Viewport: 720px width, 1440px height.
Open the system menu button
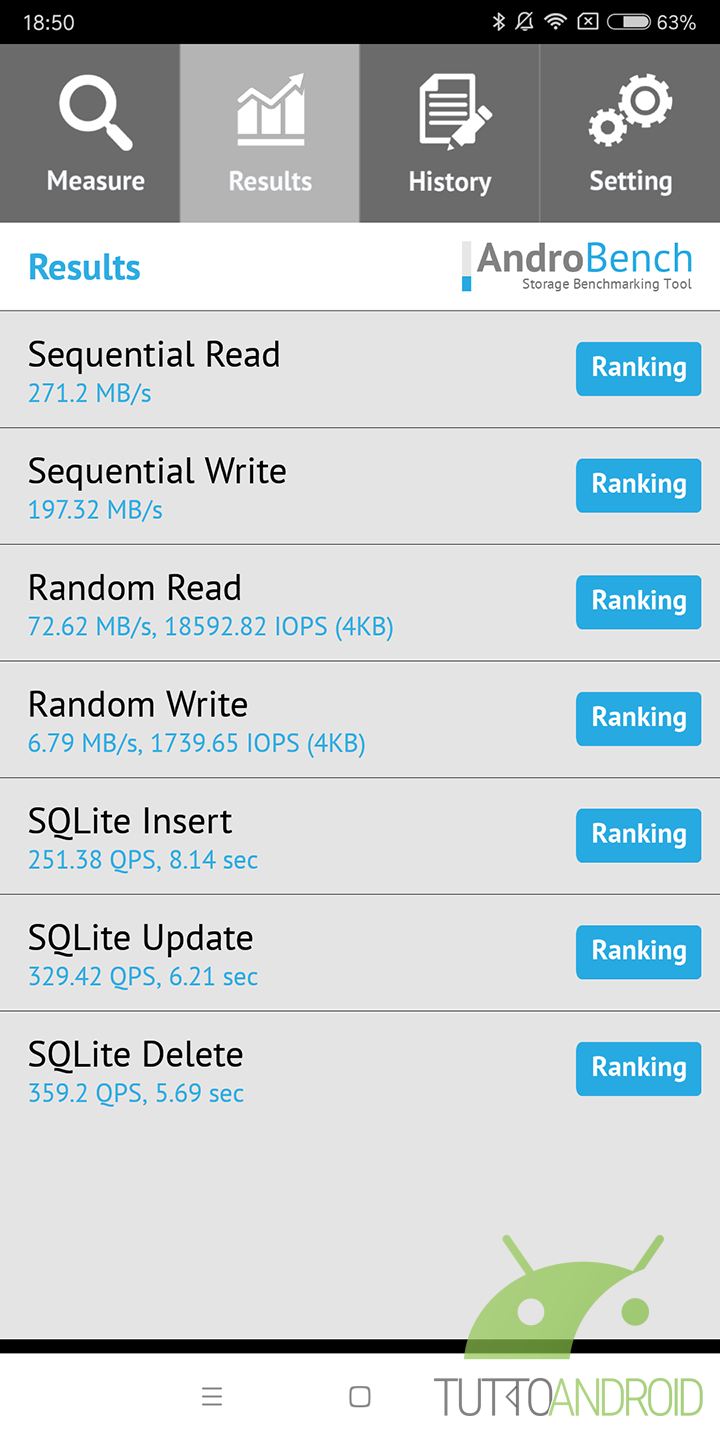(x=211, y=1397)
